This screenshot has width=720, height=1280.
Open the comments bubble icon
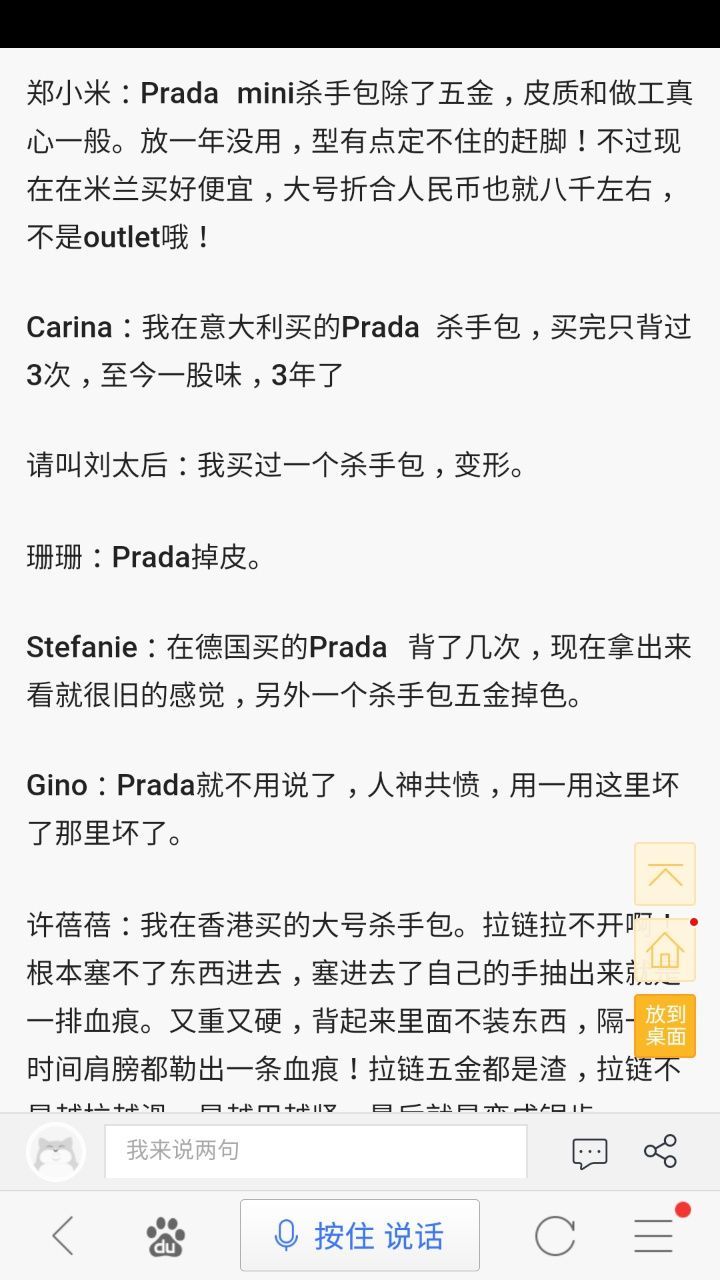click(592, 1150)
